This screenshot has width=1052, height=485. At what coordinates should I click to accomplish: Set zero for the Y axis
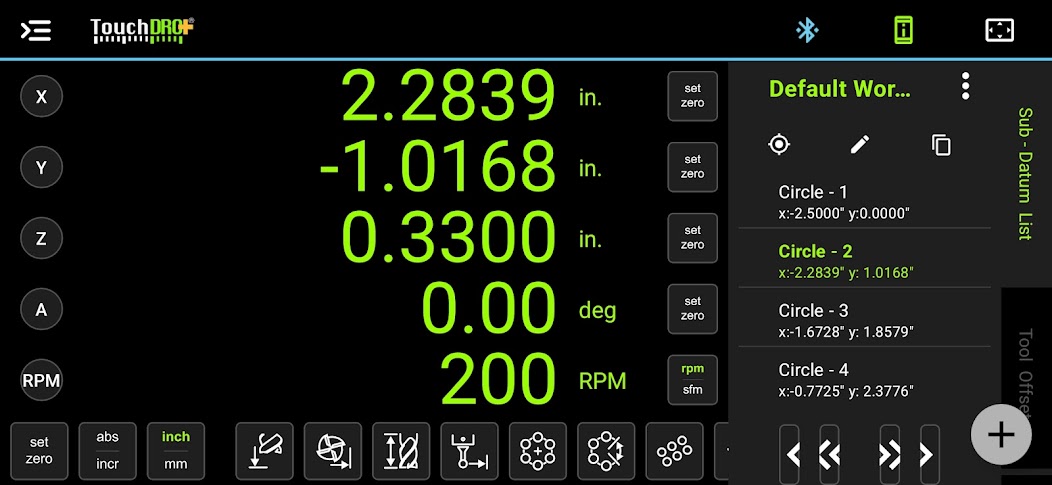click(692, 167)
